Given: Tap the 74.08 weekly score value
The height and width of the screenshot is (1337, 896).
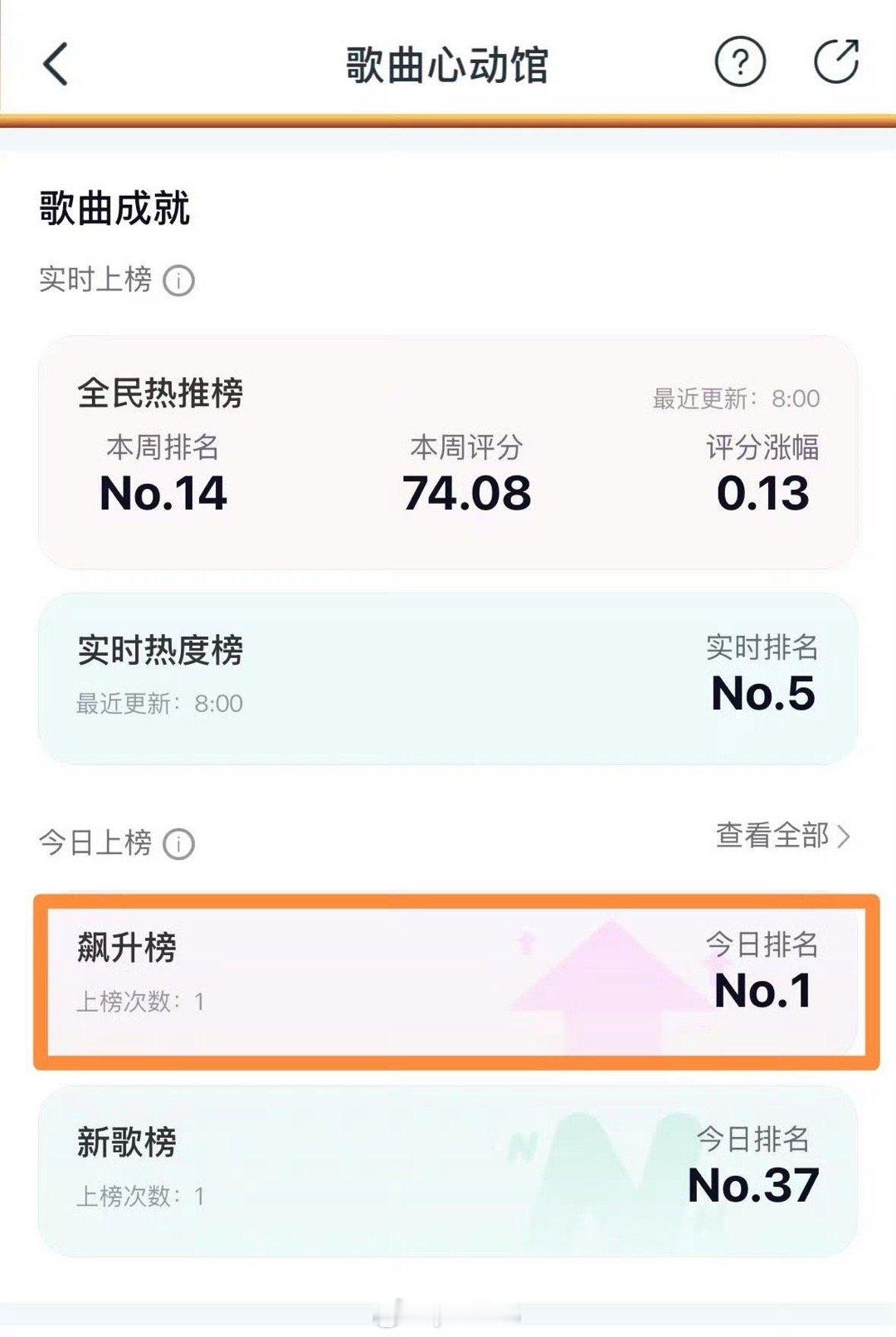Looking at the screenshot, I should tap(465, 495).
